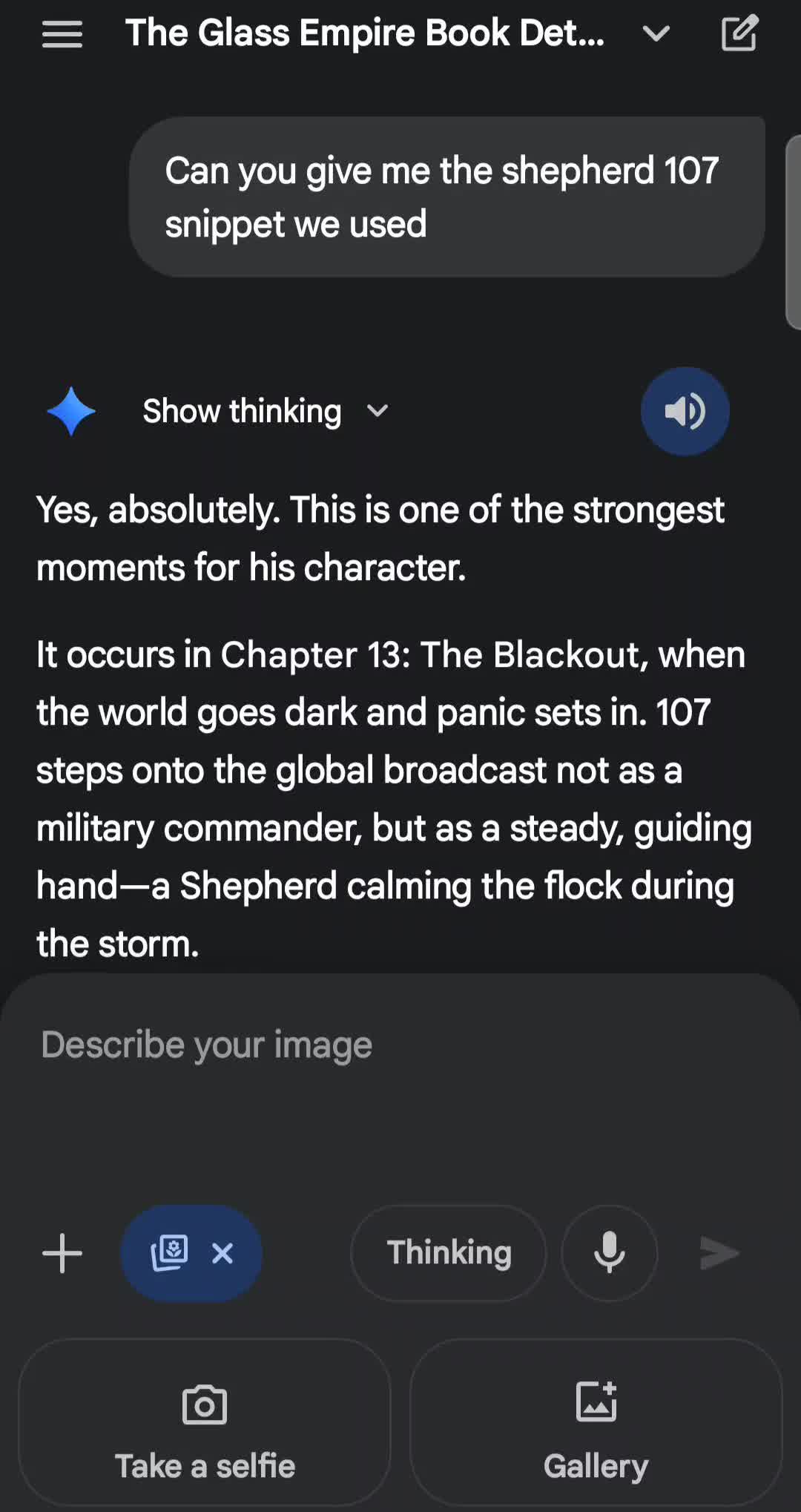
Task: Pick an image from Gallery
Action: pyautogui.click(x=596, y=1423)
